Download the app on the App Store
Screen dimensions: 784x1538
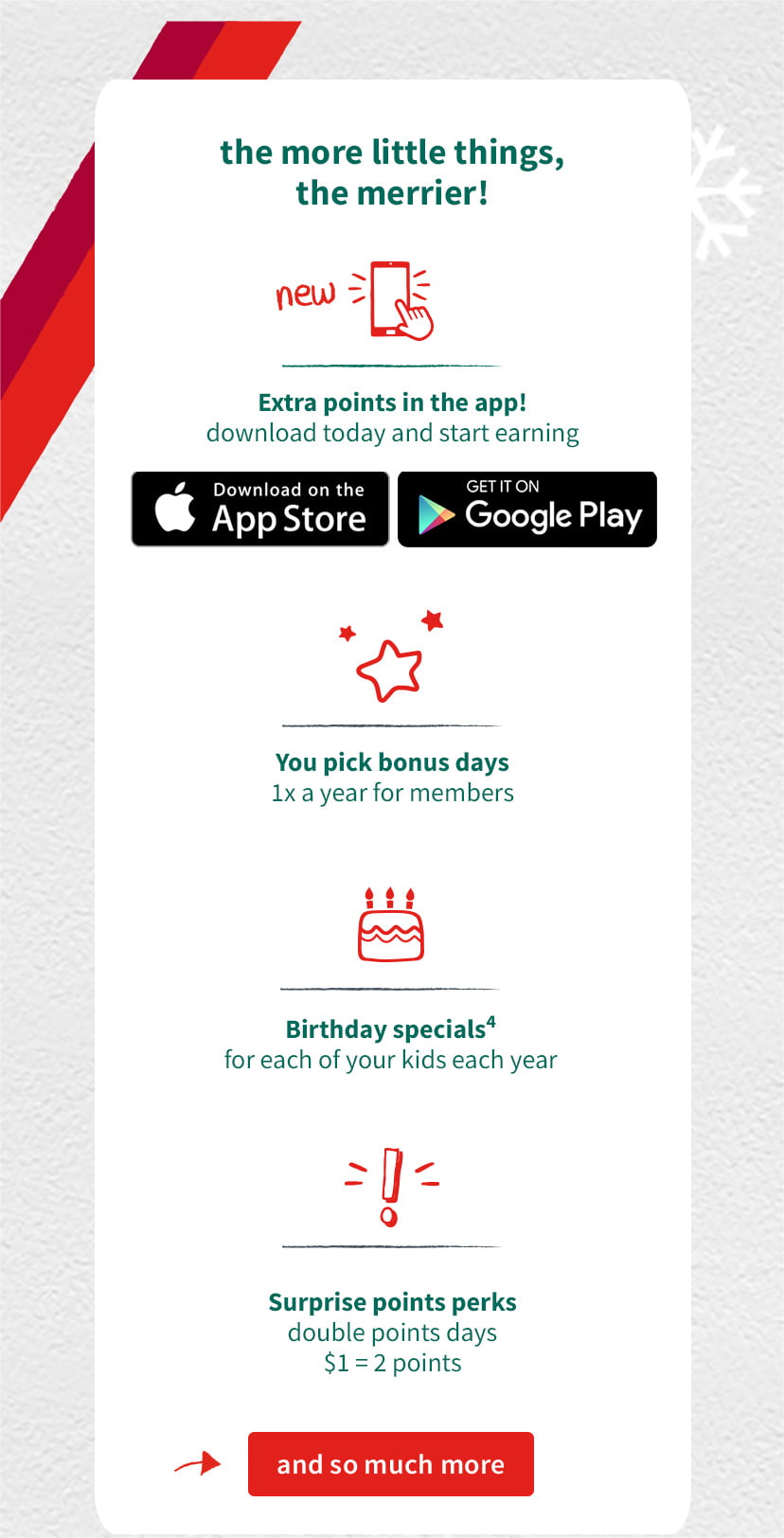click(260, 509)
